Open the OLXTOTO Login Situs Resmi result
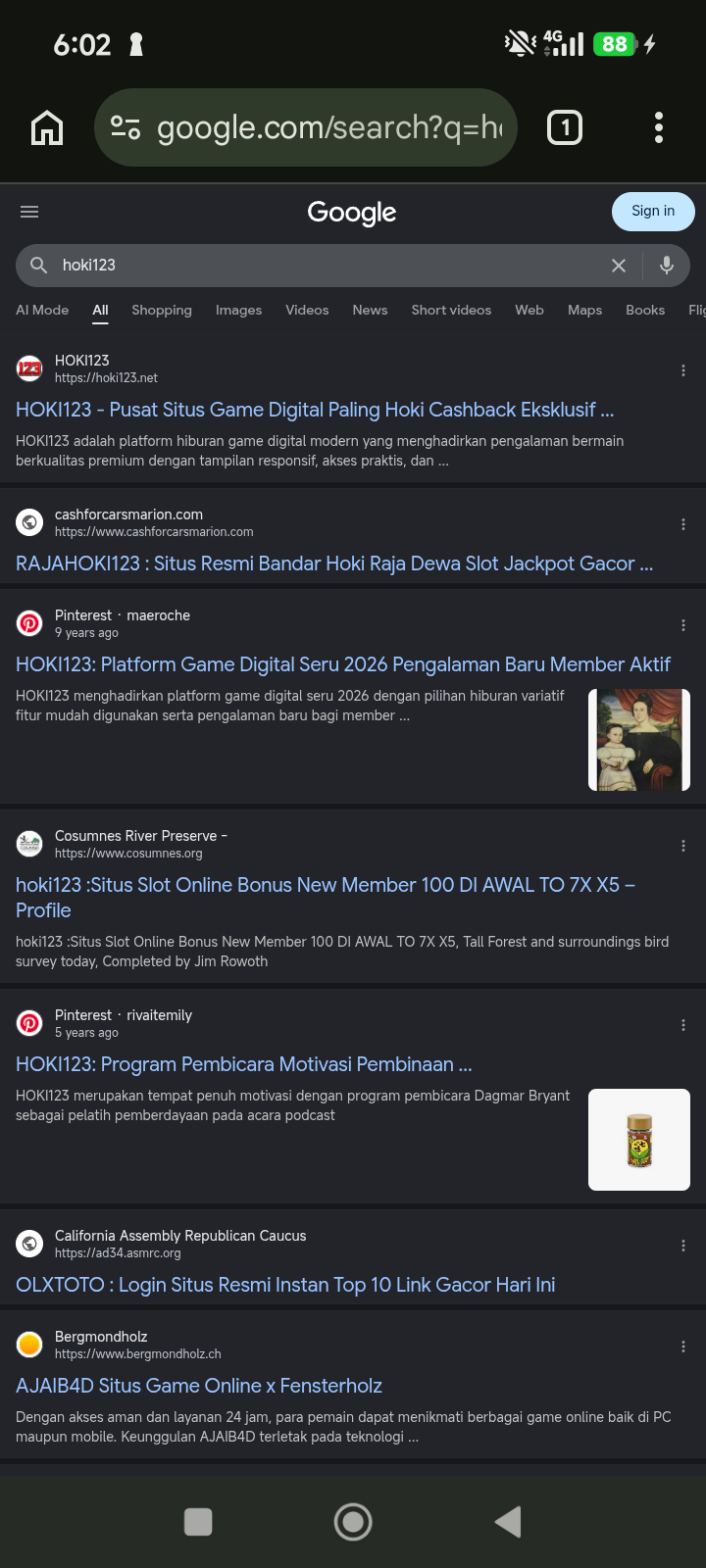This screenshot has width=706, height=1568. coord(285,1285)
